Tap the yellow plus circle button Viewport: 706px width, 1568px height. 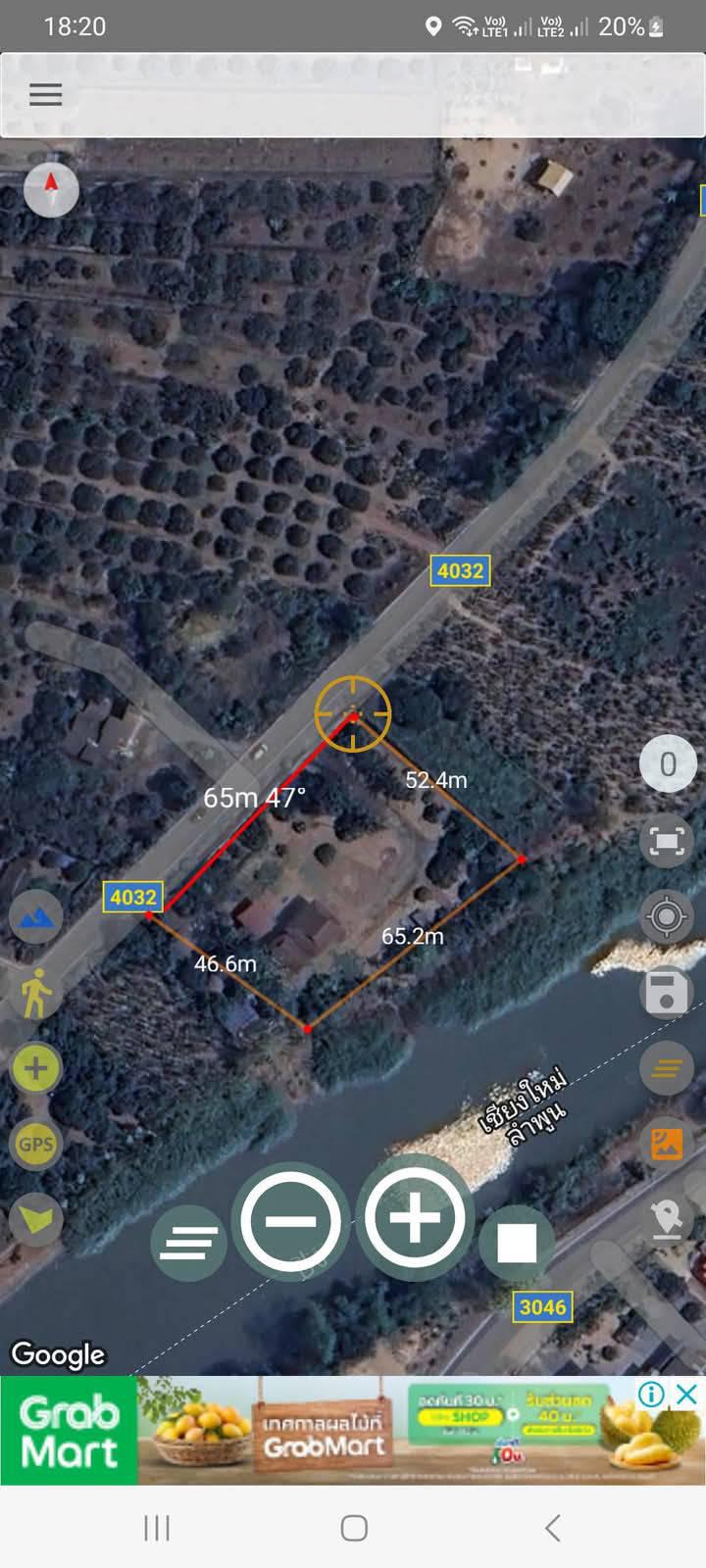point(36,1068)
